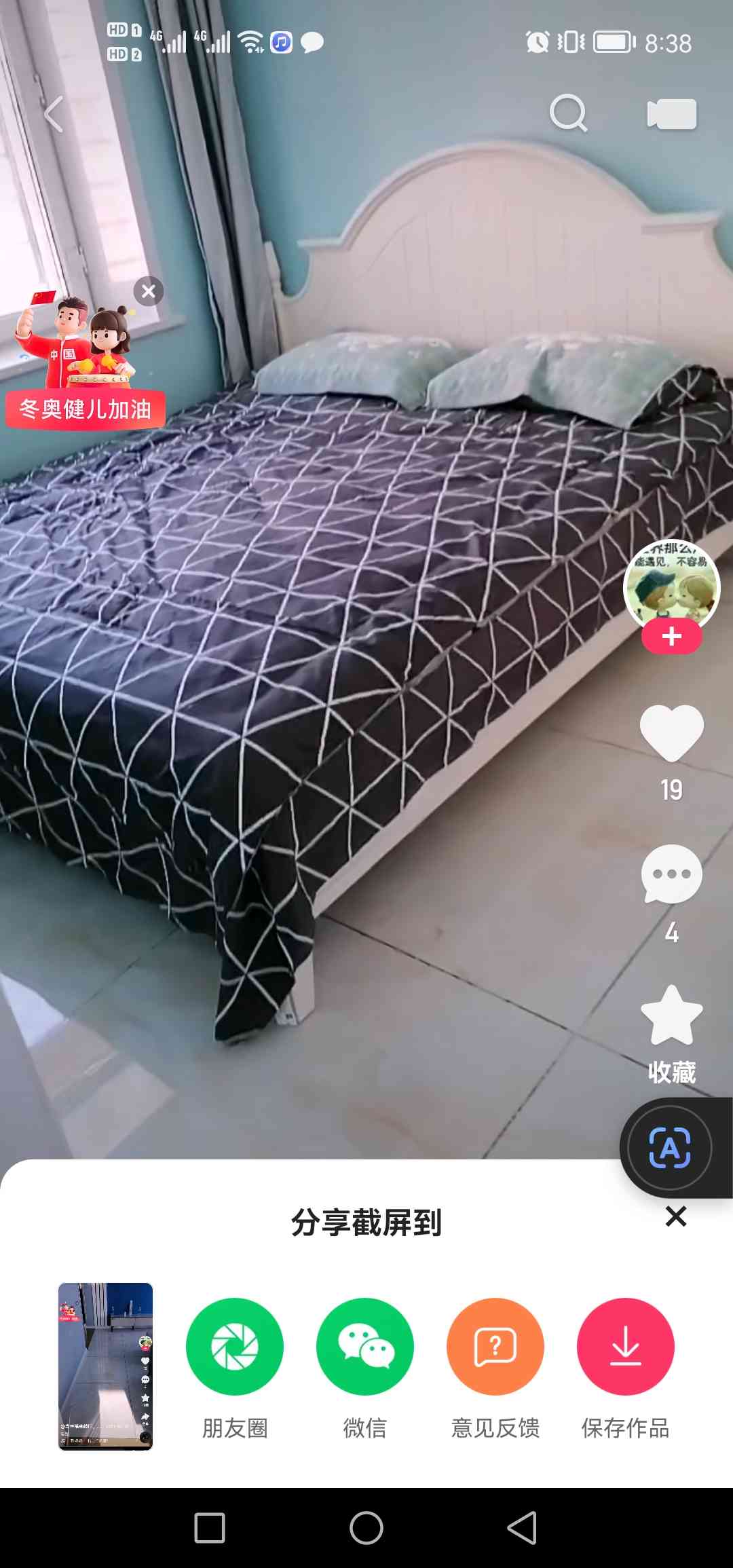
Task: Tap 保存作品 to download the video
Action: tap(626, 1347)
